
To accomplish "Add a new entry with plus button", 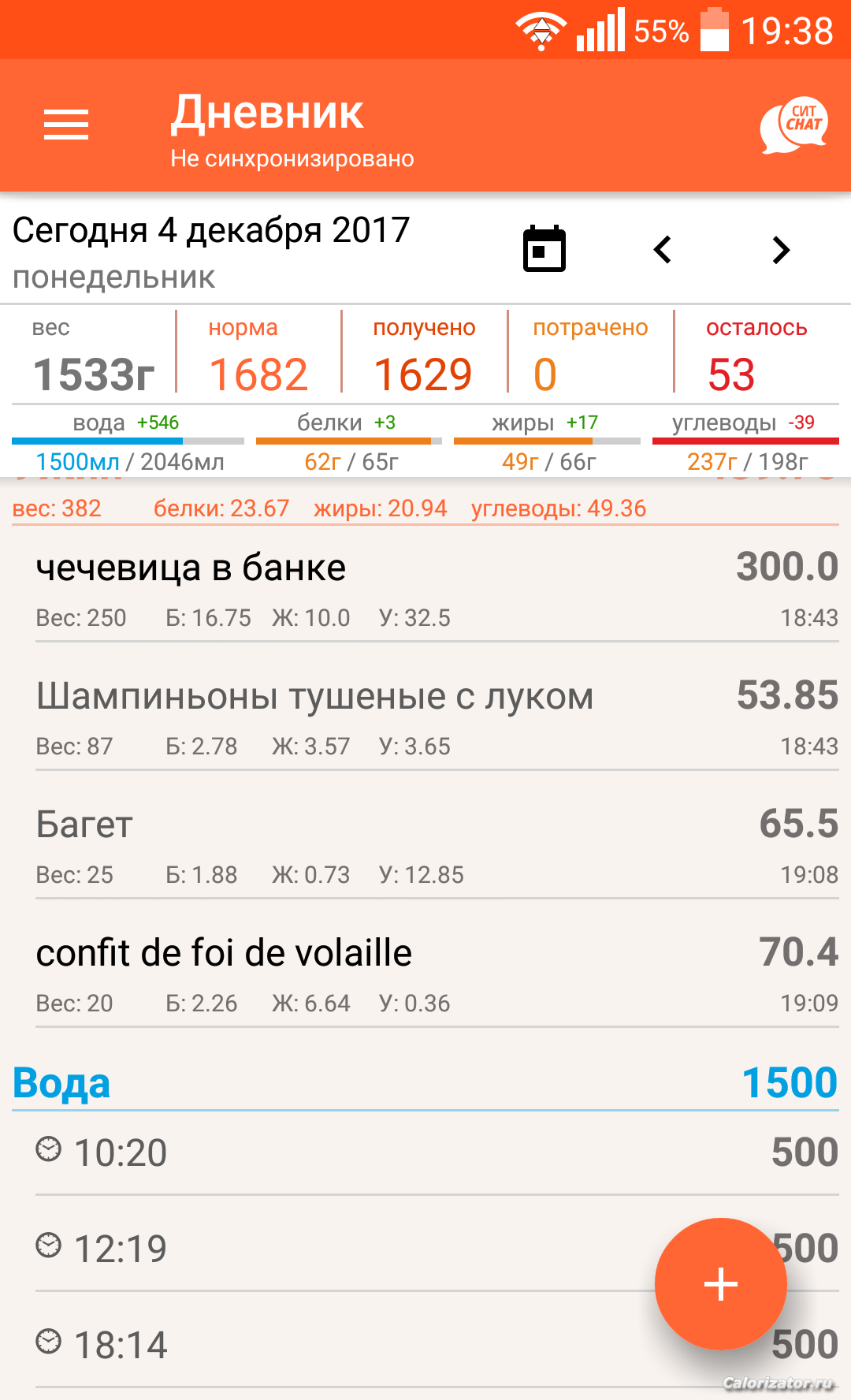I will (721, 1284).
